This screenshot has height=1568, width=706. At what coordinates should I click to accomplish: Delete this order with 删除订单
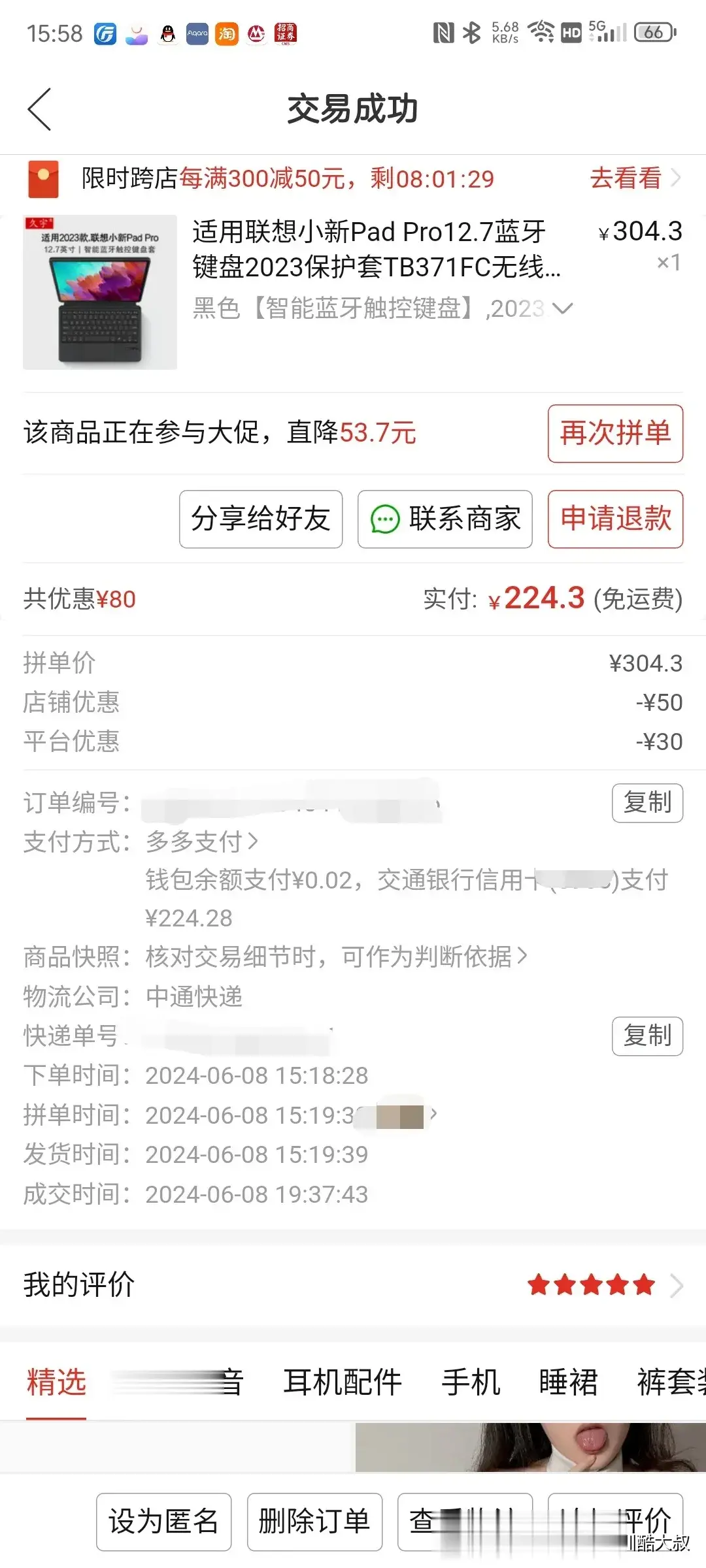(x=314, y=1521)
